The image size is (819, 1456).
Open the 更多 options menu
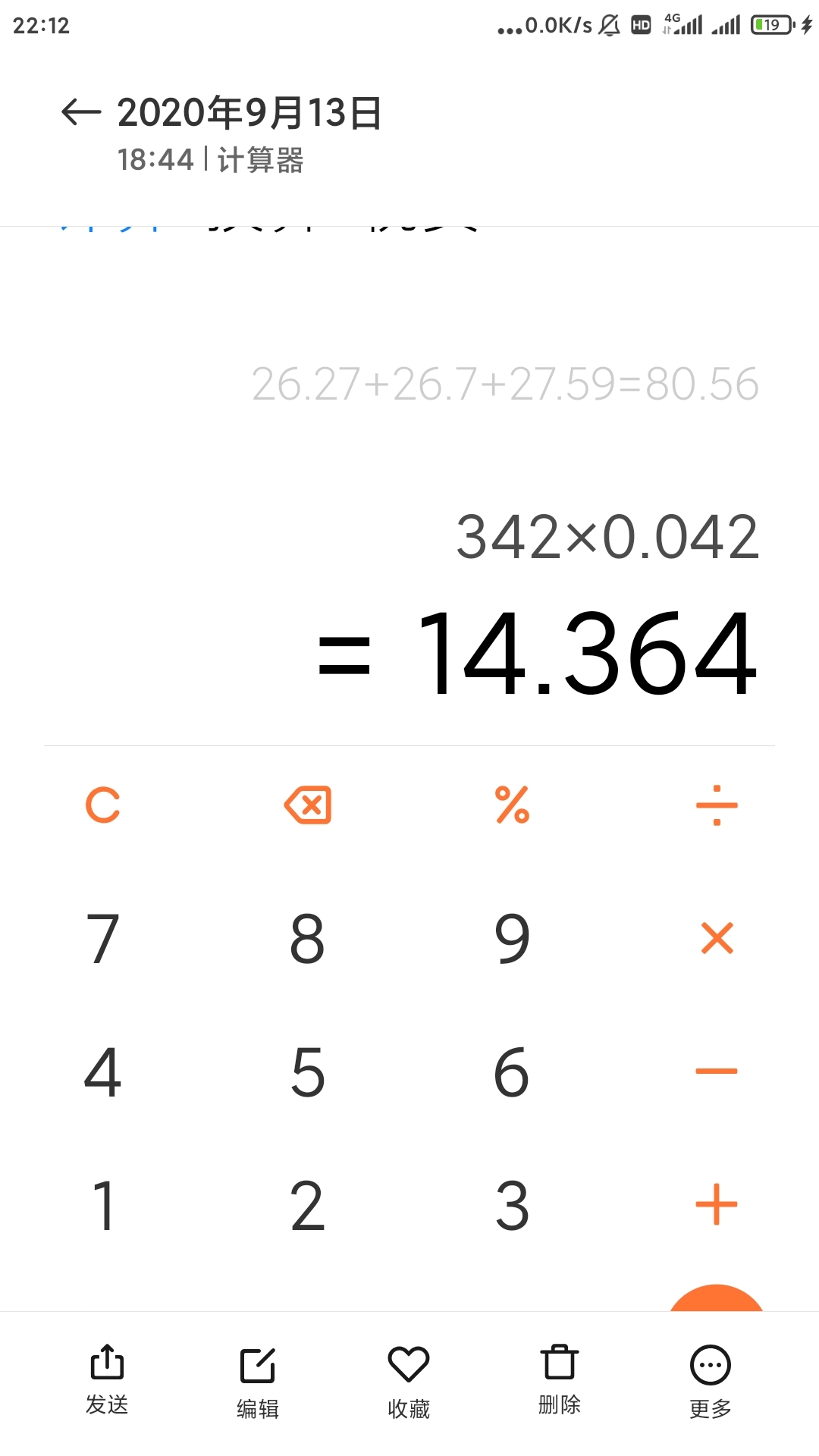[x=711, y=1380]
